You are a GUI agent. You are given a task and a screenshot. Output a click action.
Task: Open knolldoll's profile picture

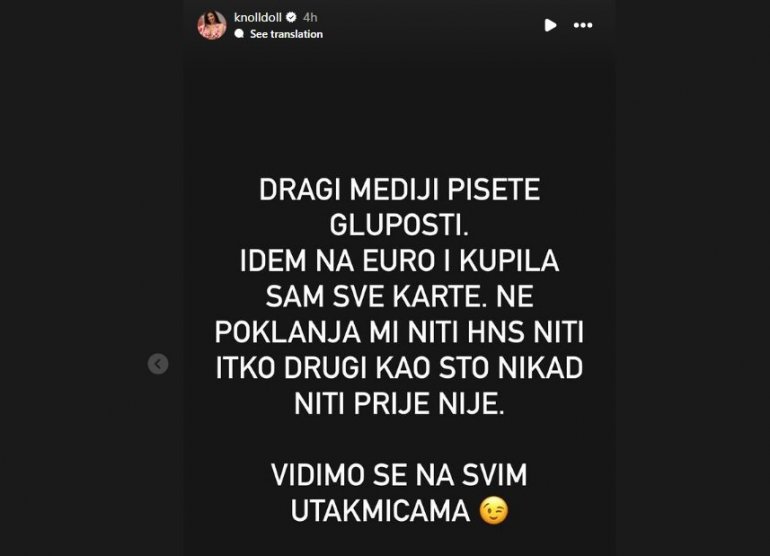coord(211,25)
